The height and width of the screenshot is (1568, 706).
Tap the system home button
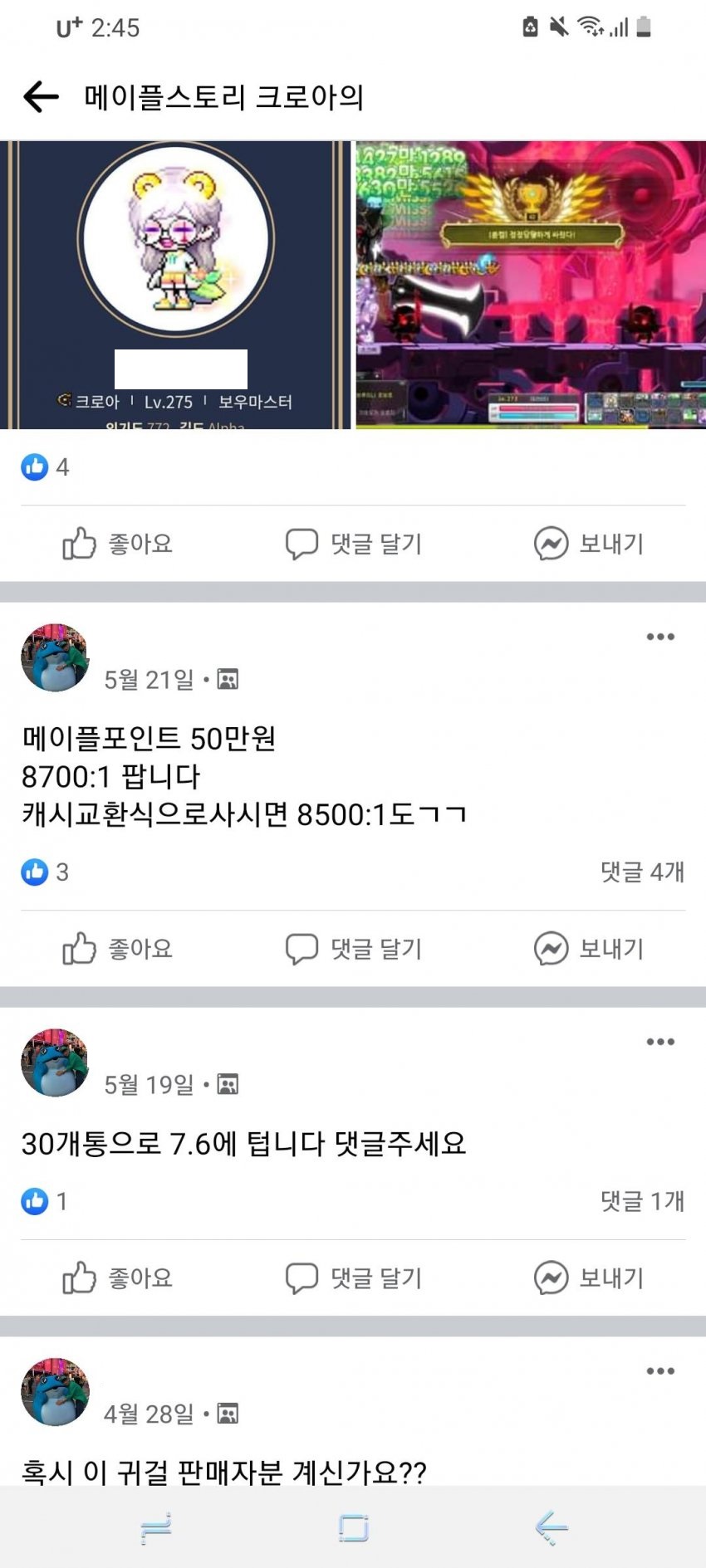(x=354, y=1527)
